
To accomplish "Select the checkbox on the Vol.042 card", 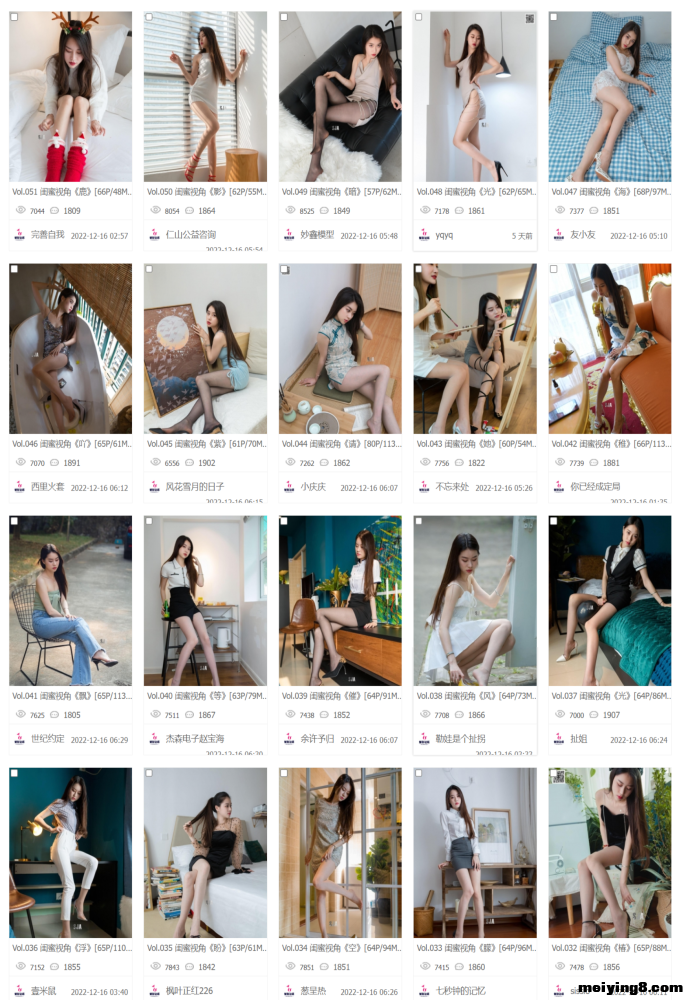I will (x=553, y=269).
